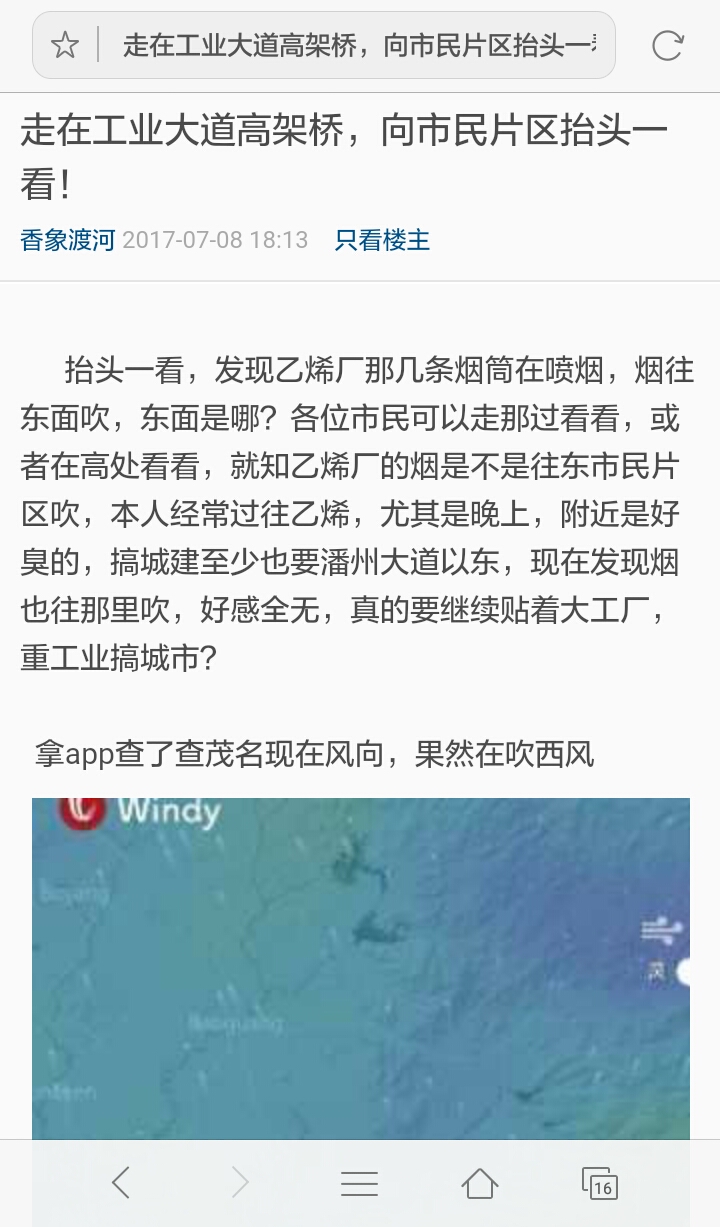Reload the current page
The width and height of the screenshot is (720, 1227).
[666, 46]
